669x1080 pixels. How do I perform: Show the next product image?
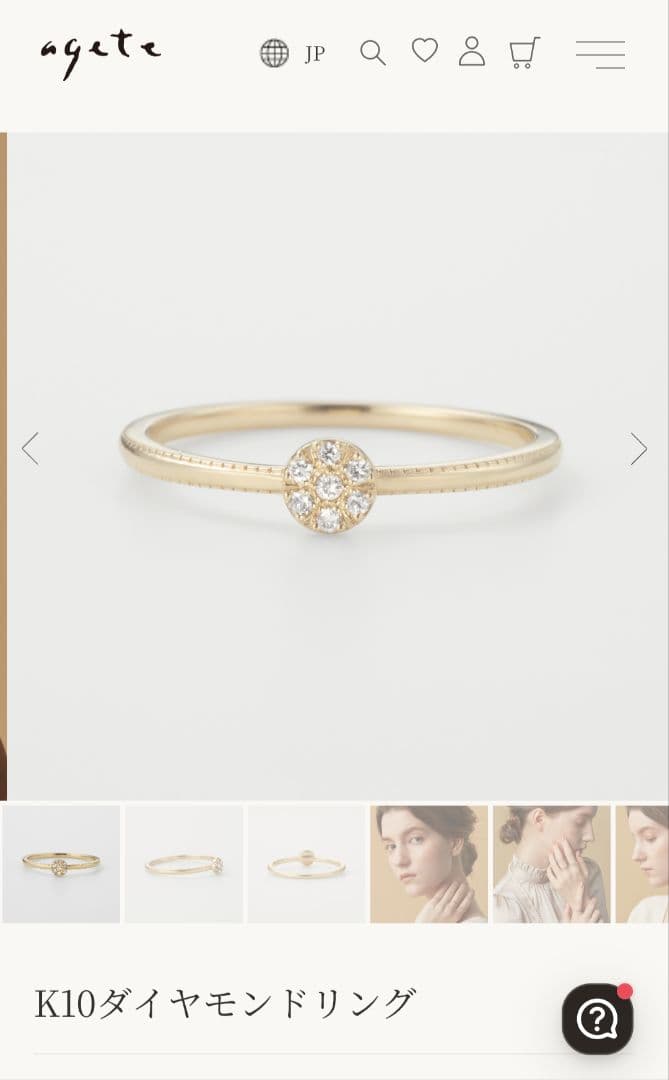click(638, 449)
